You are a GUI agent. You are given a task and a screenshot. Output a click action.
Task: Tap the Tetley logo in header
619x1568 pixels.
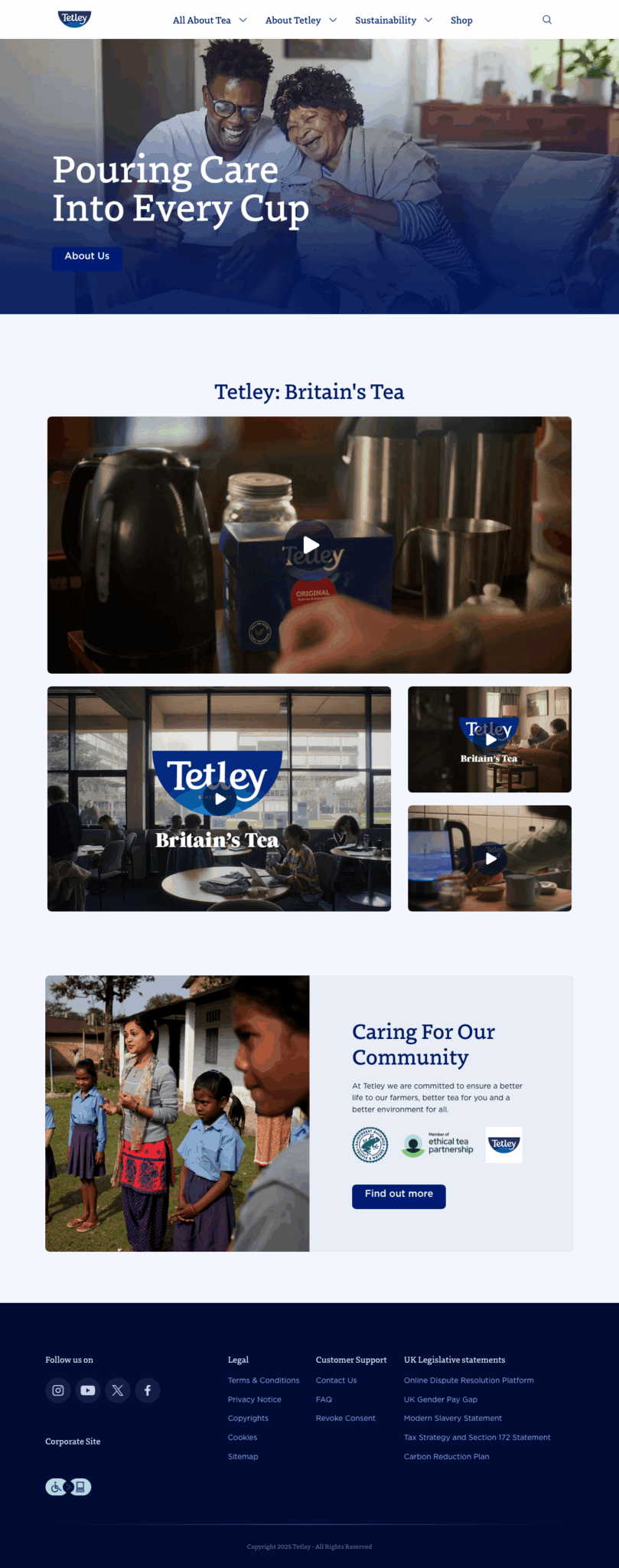[x=74, y=19]
